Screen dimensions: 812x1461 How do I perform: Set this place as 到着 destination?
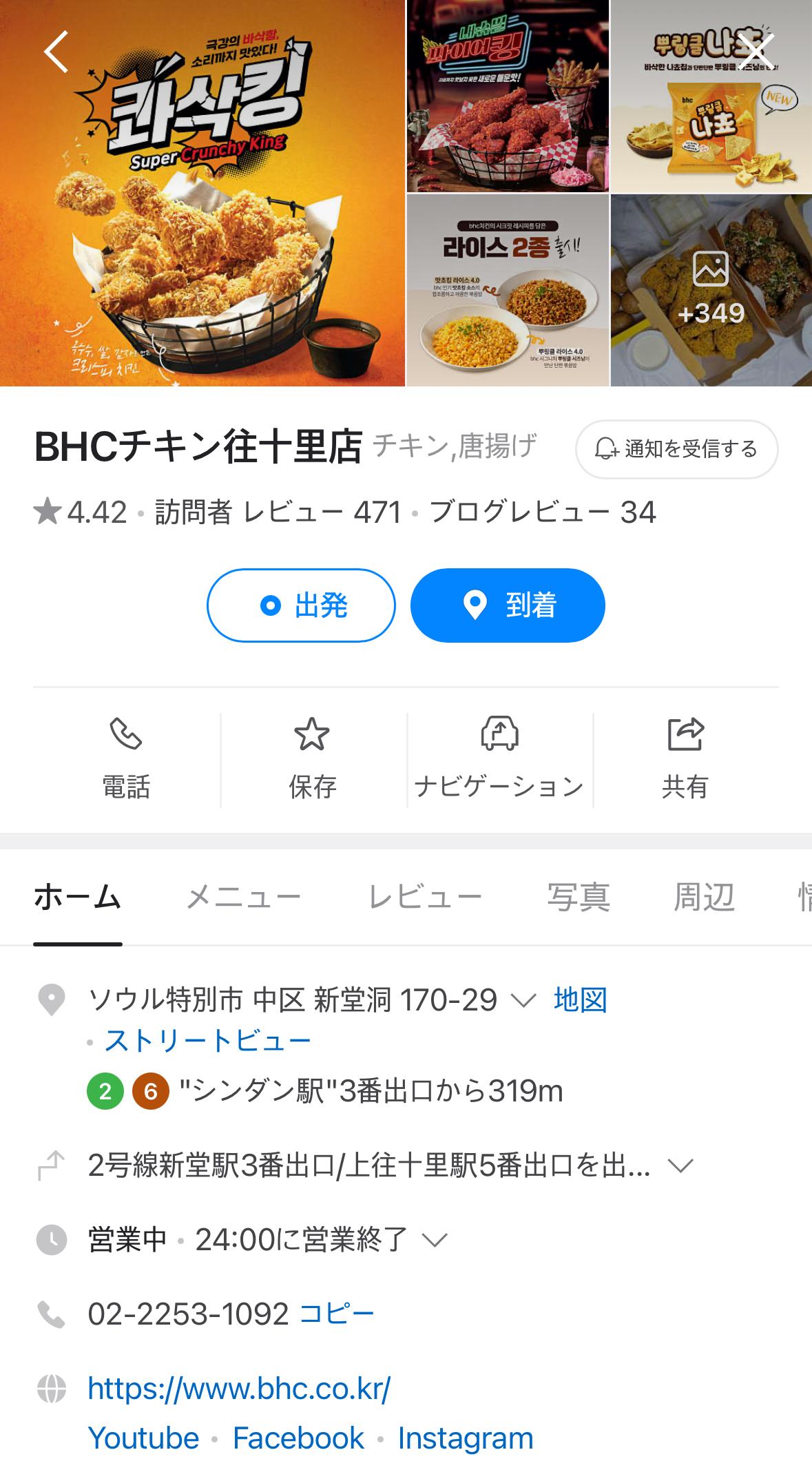pyautogui.click(x=508, y=605)
